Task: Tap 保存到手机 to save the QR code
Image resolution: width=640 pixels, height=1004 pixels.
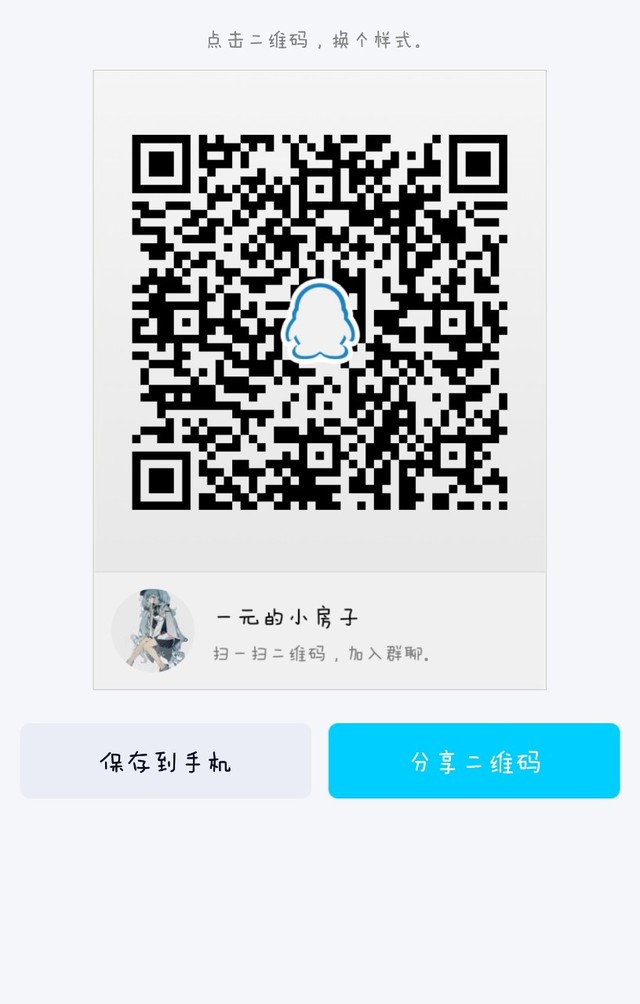Action: coord(166,761)
